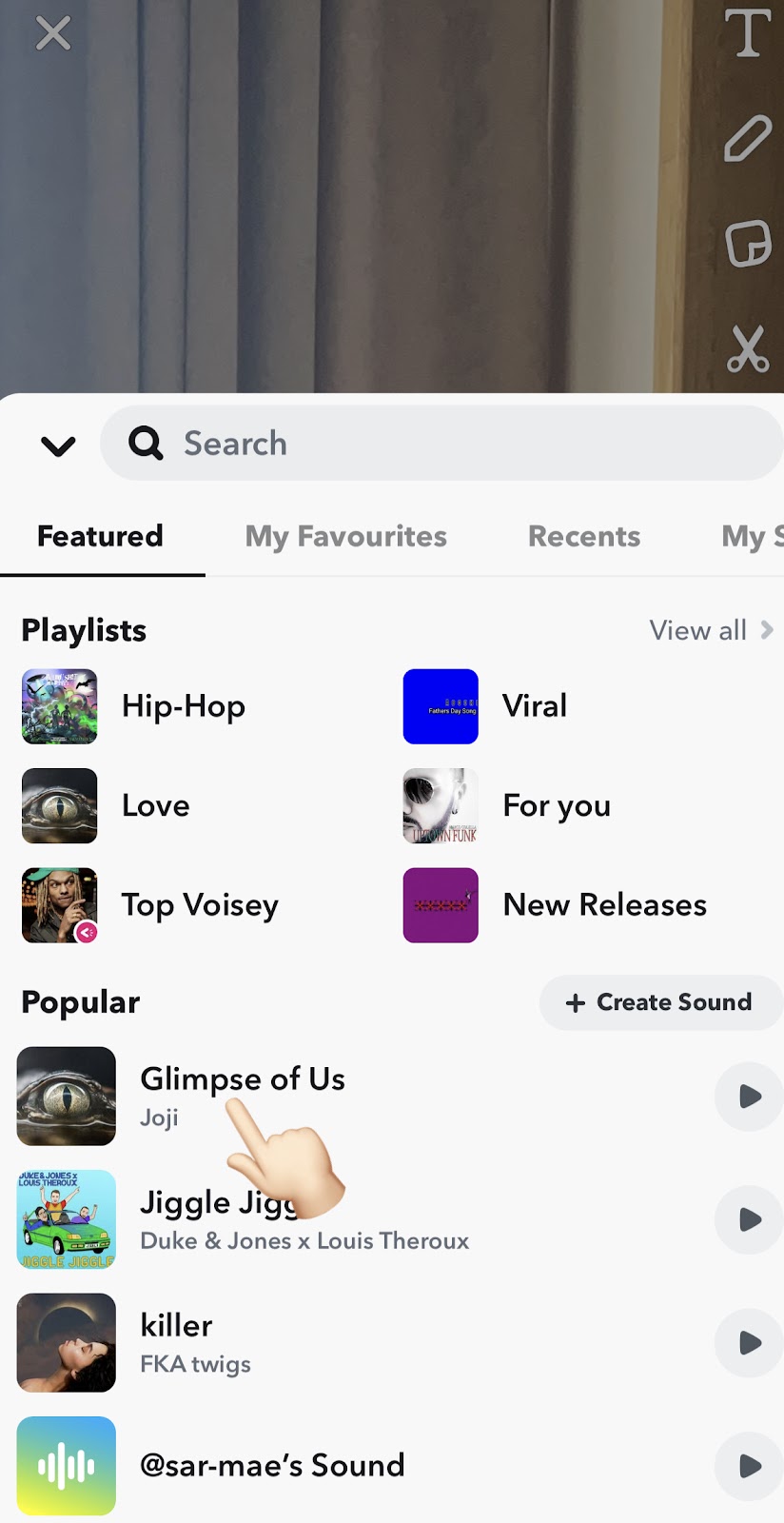Open the Love playlist

(155, 806)
